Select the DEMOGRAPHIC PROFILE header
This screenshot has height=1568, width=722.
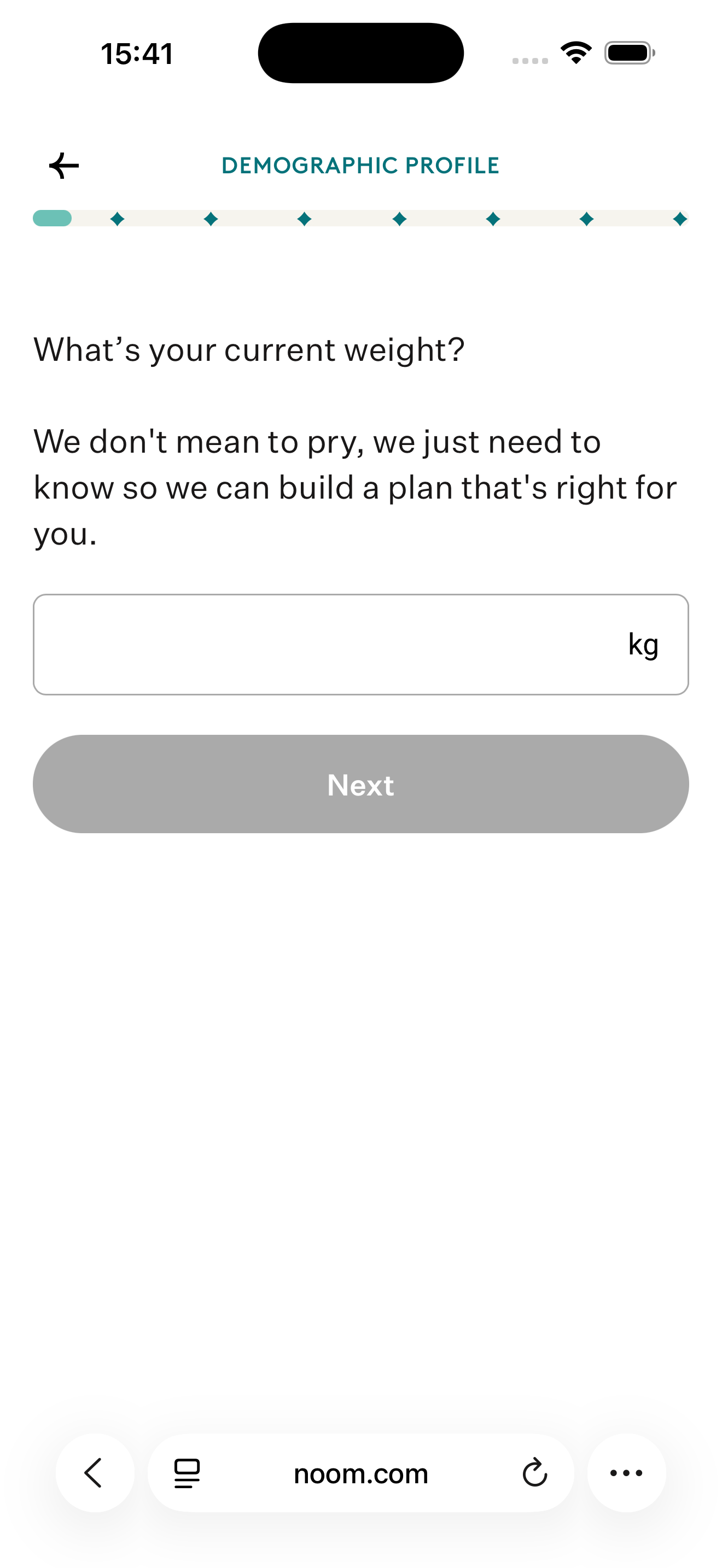(x=360, y=165)
